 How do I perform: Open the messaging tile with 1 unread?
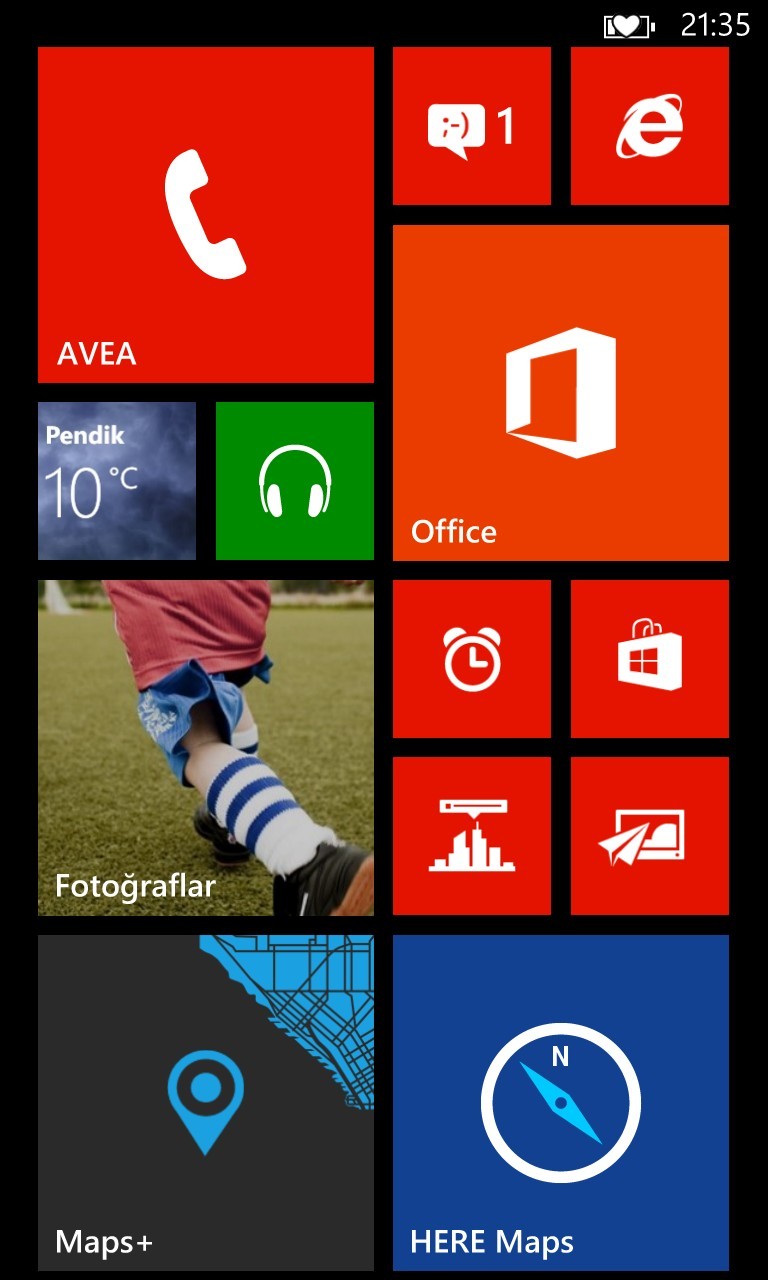coord(472,126)
